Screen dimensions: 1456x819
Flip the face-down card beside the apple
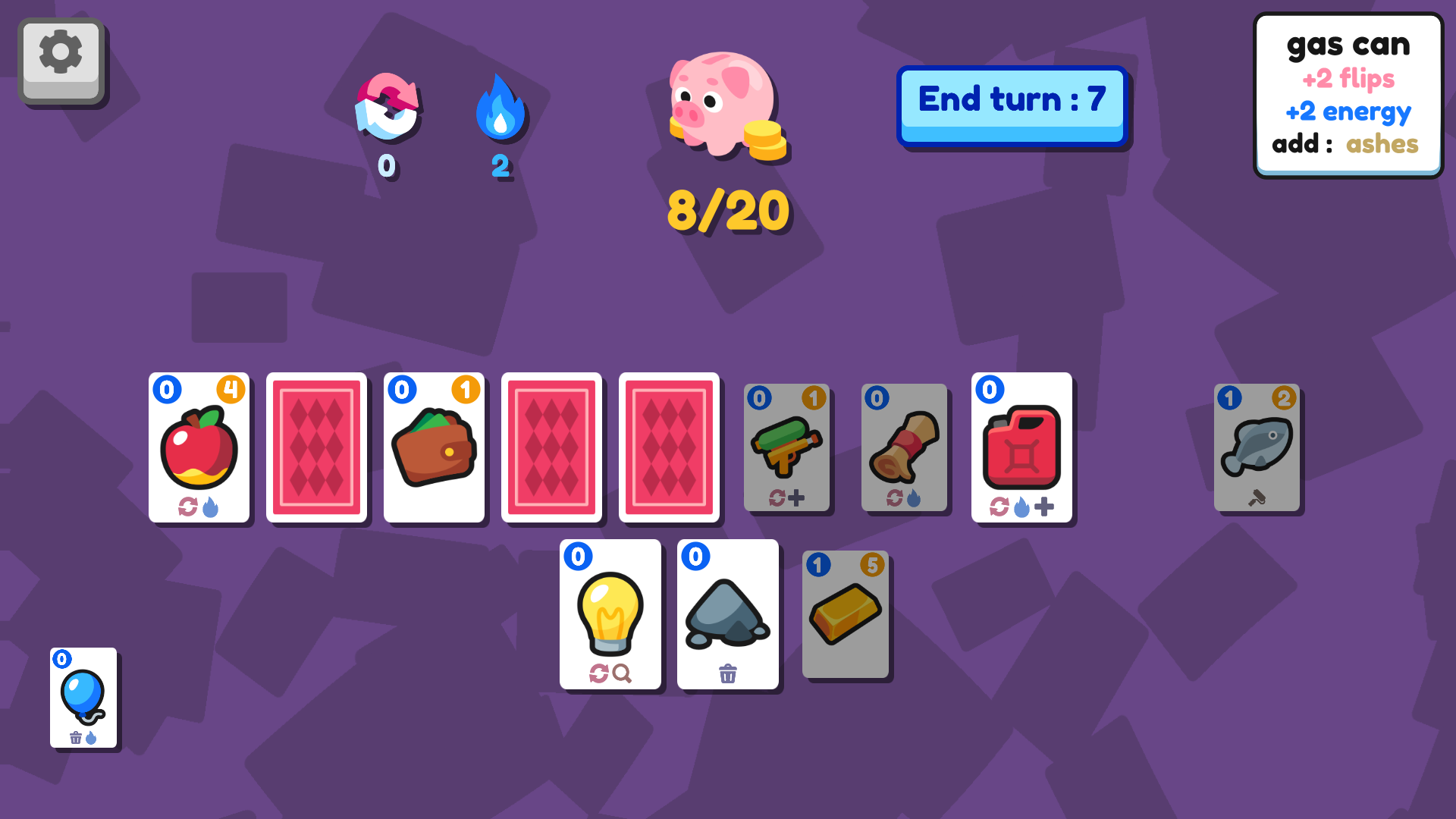point(316,447)
